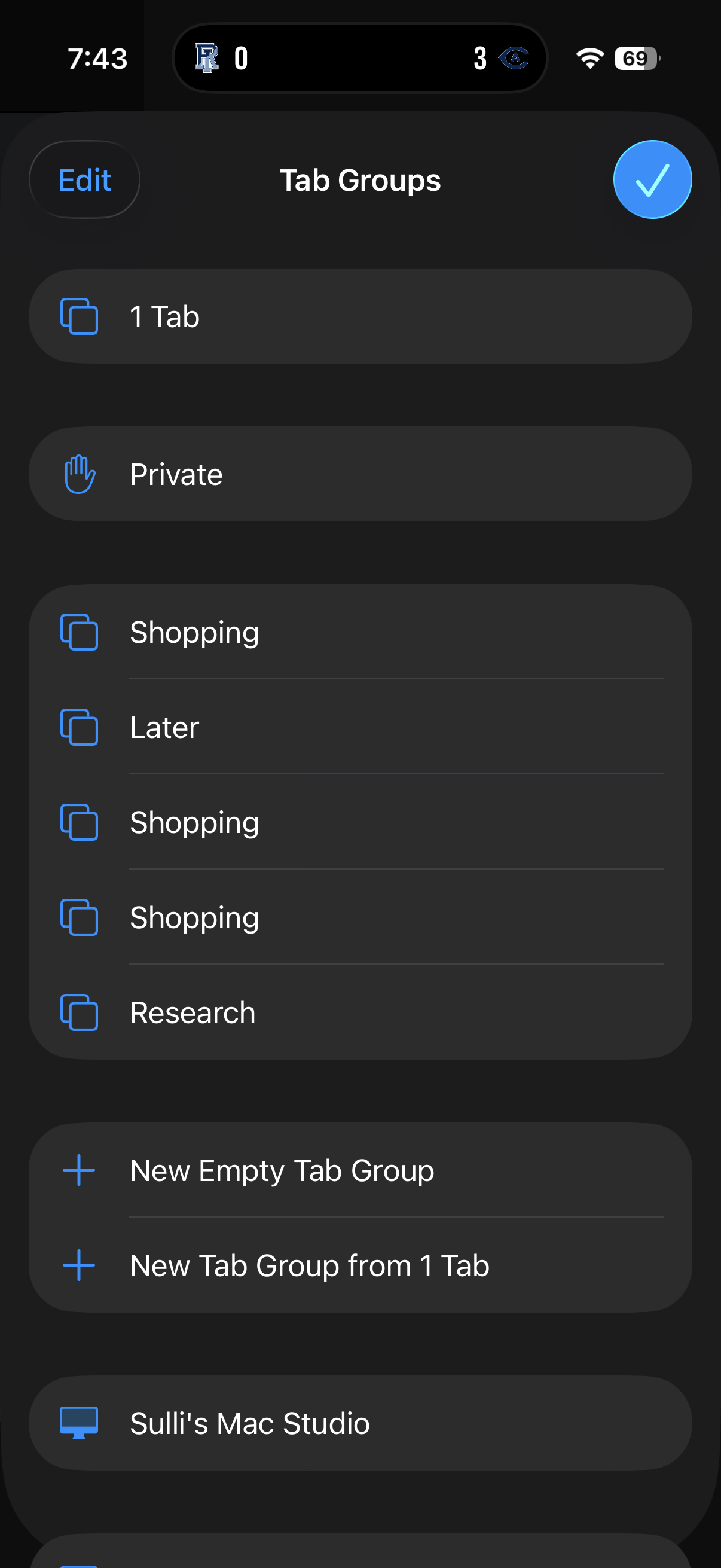
Task: Open the 1 Tab group
Action: (359, 316)
